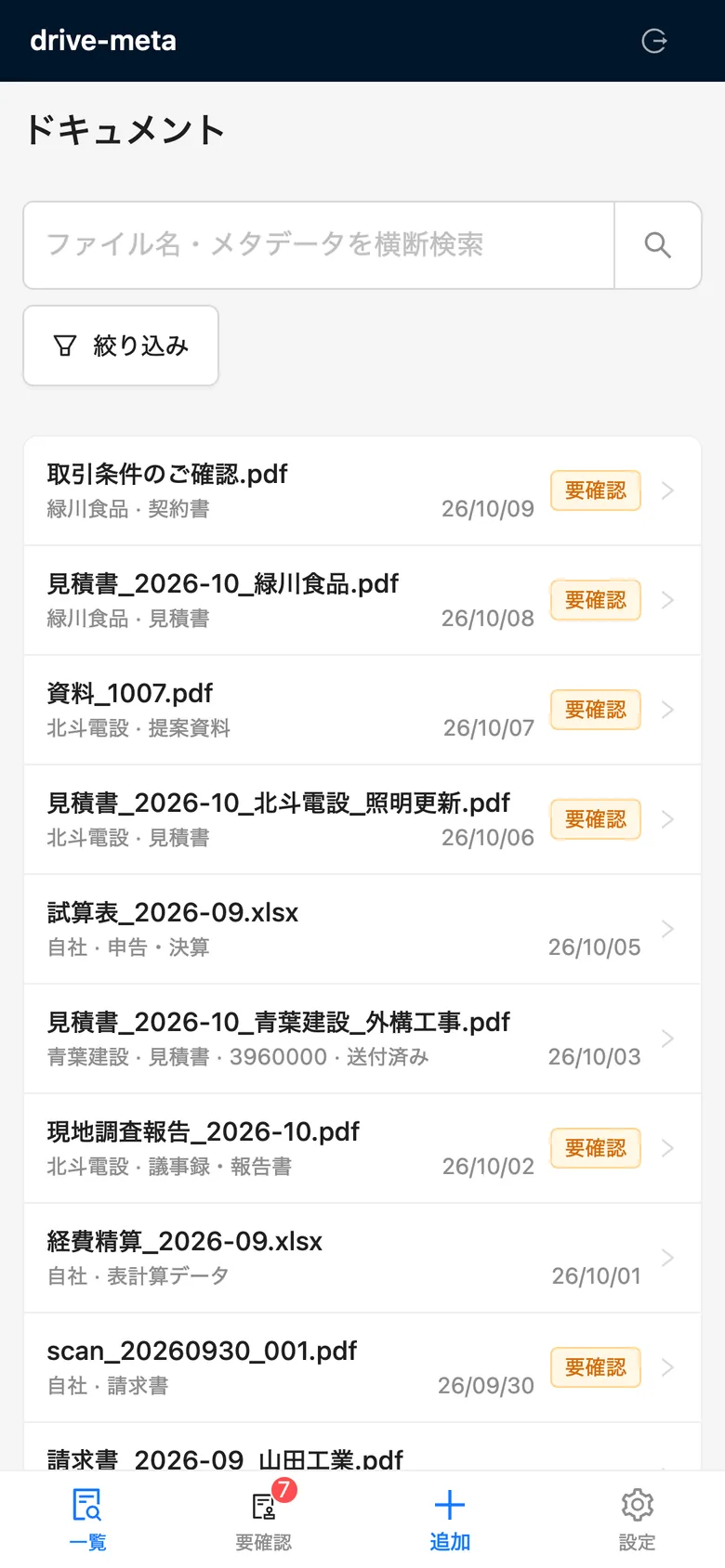The width and height of the screenshot is (725, 1568).
Task: Tap 追加 to add a document
Action: [x=450, y=1520]
